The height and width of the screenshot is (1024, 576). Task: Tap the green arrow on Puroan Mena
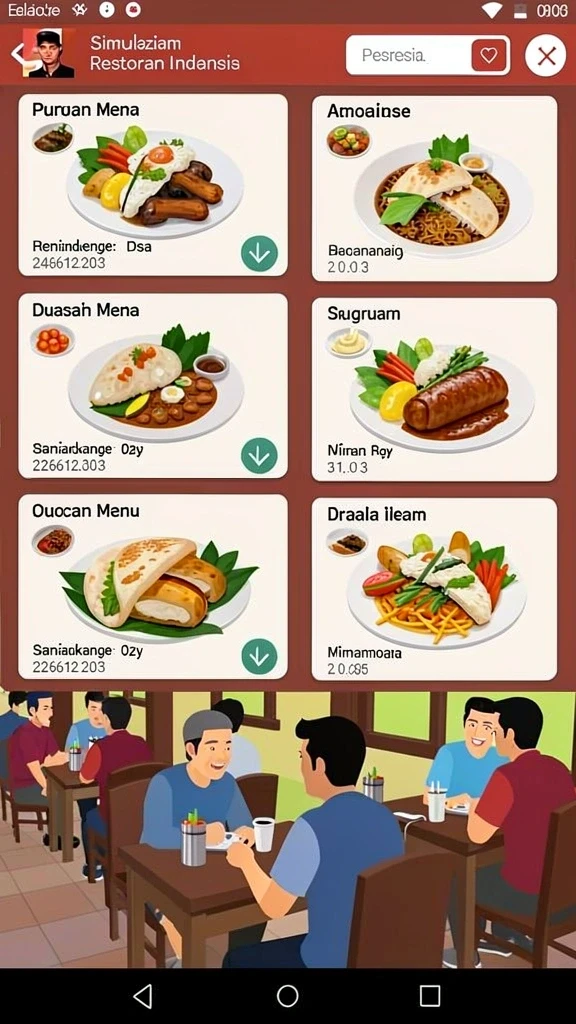click(259, 253)
